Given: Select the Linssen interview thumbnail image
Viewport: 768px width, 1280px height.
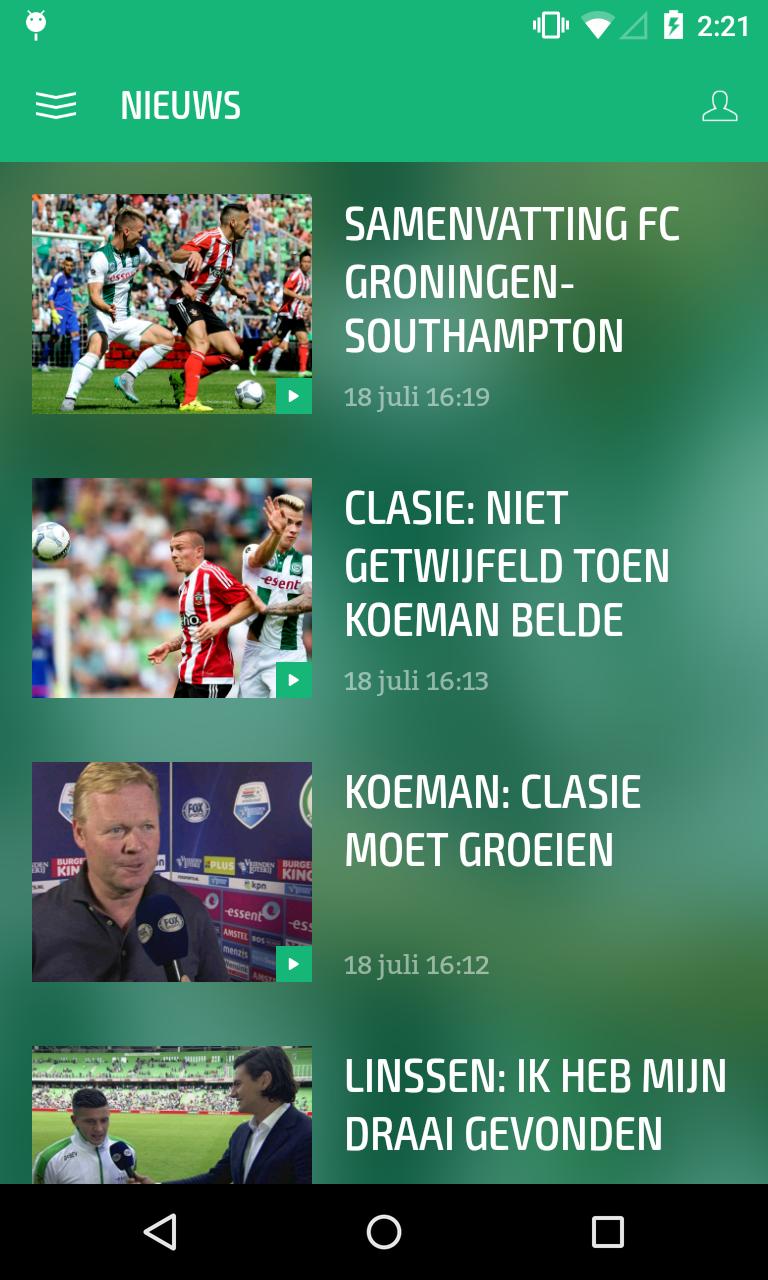Looking at the screenshot, I should [x=171, y=1115].
